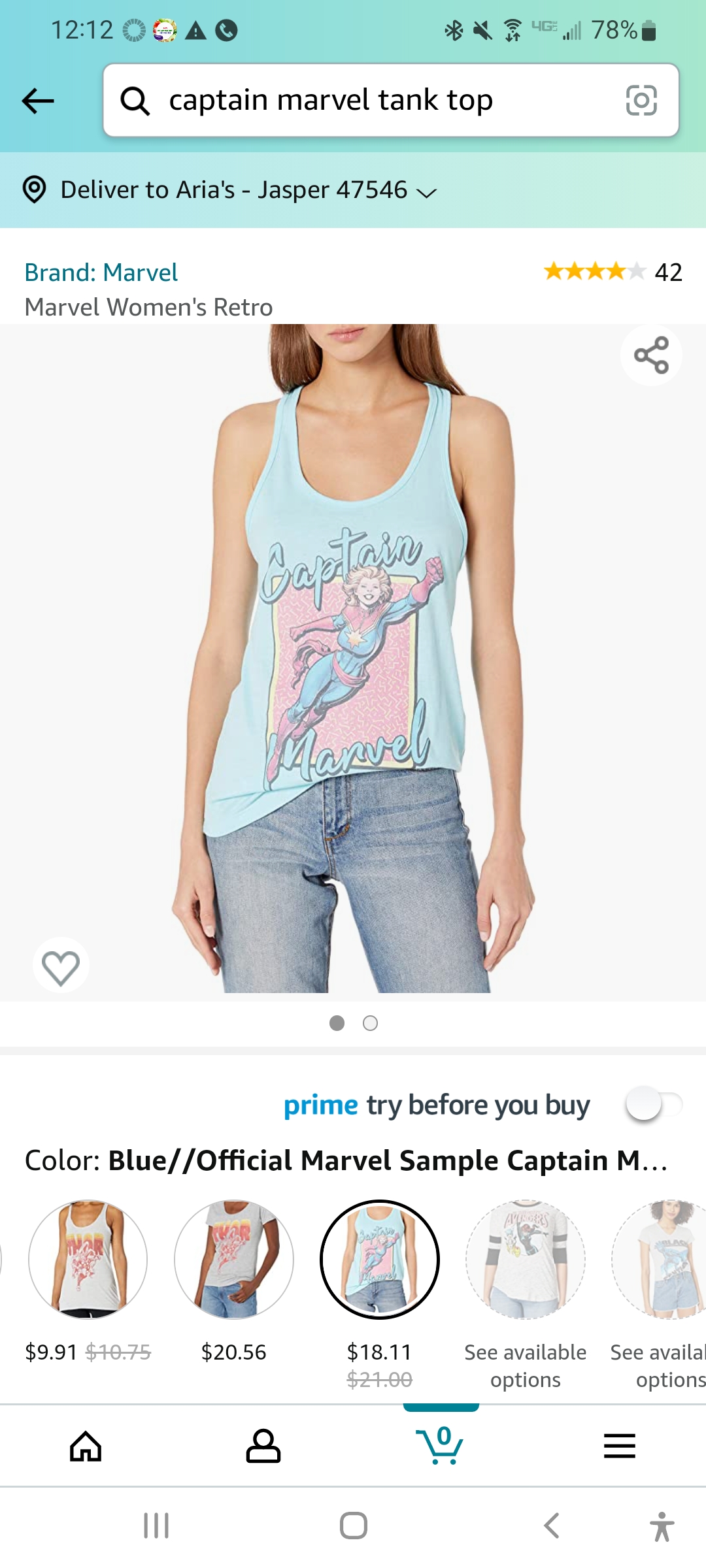Screen dimensions: 706x1568
Task: Open the shopping cart
Action: pyautogui.click(x=440, y=1446)
